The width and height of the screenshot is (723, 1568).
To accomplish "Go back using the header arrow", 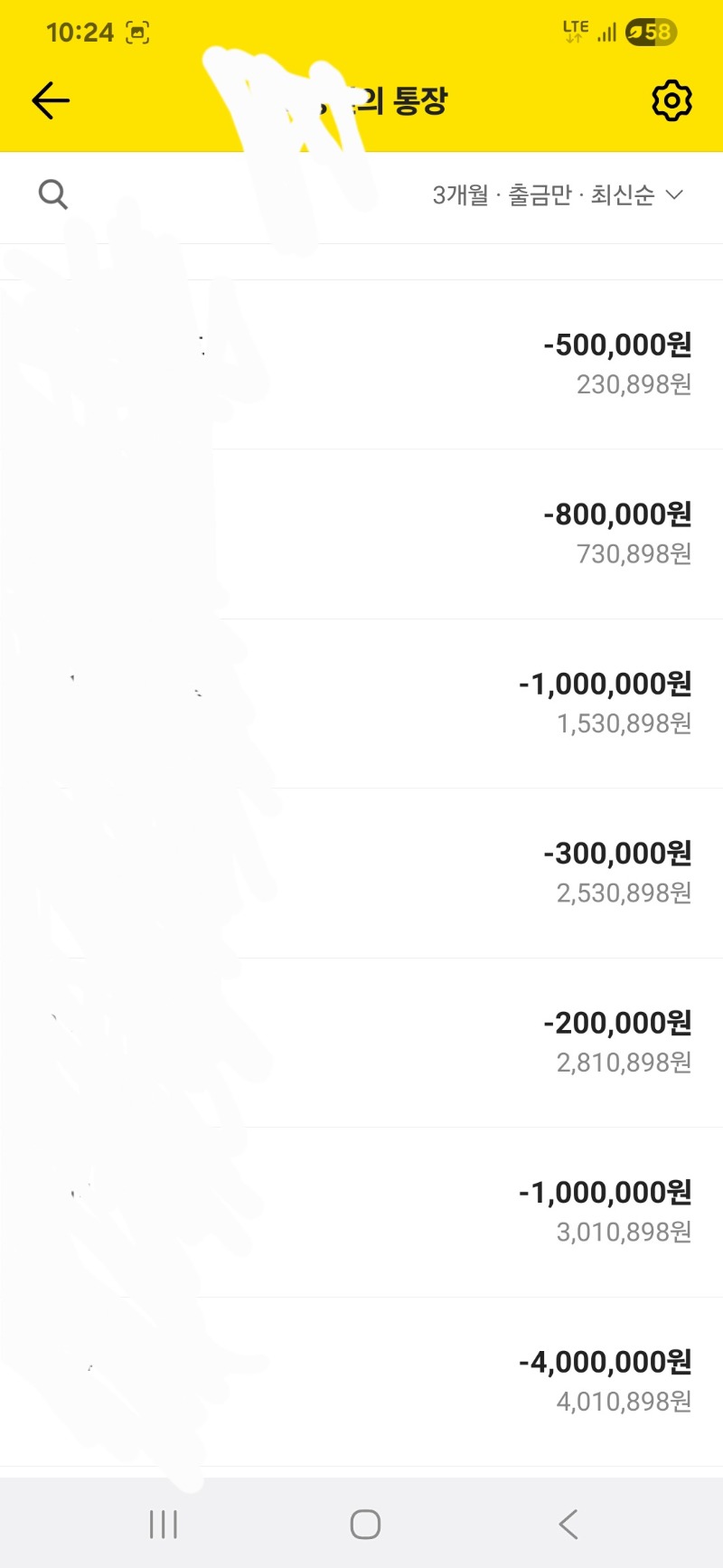I will click(51, 100).
